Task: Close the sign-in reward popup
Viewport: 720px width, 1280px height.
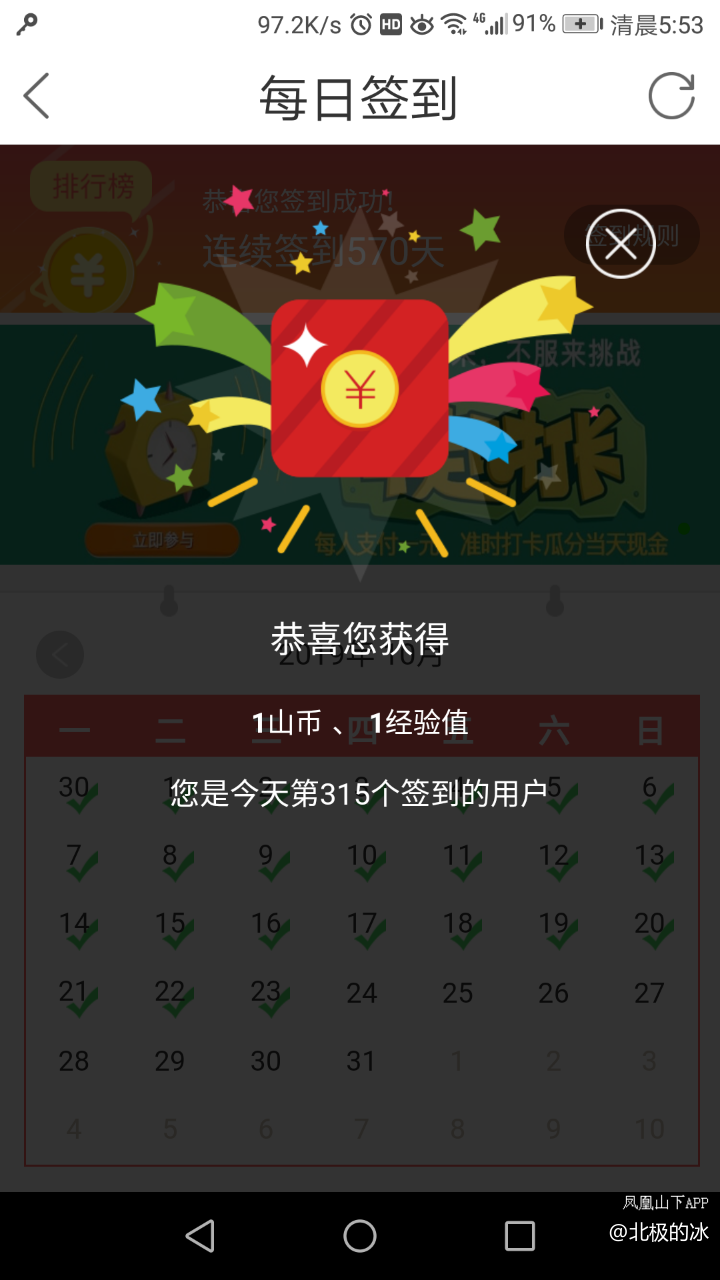Action: pyautogui.click(x=620, y=244)
